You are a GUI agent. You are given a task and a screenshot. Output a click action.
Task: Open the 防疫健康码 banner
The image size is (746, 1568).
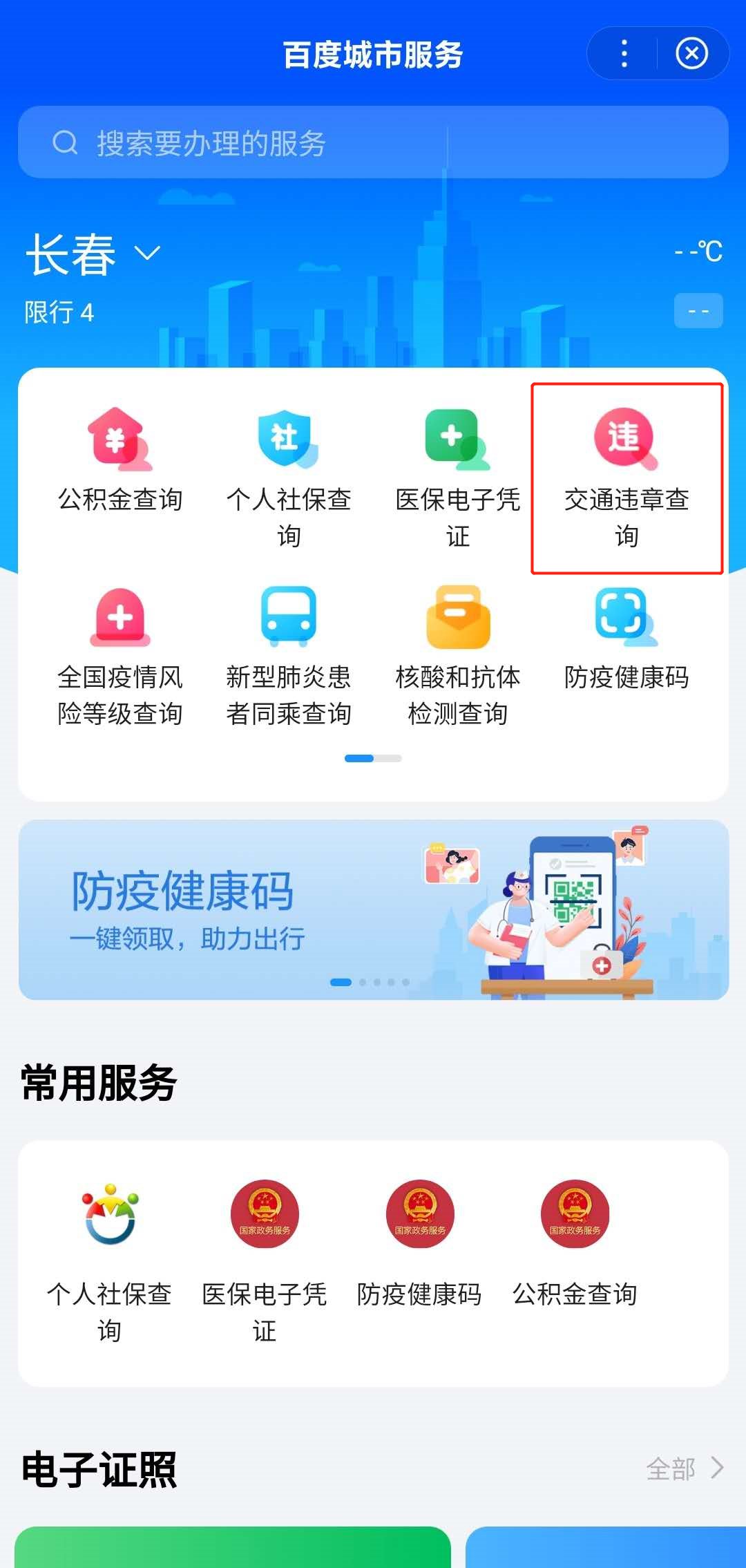[373, 909]
